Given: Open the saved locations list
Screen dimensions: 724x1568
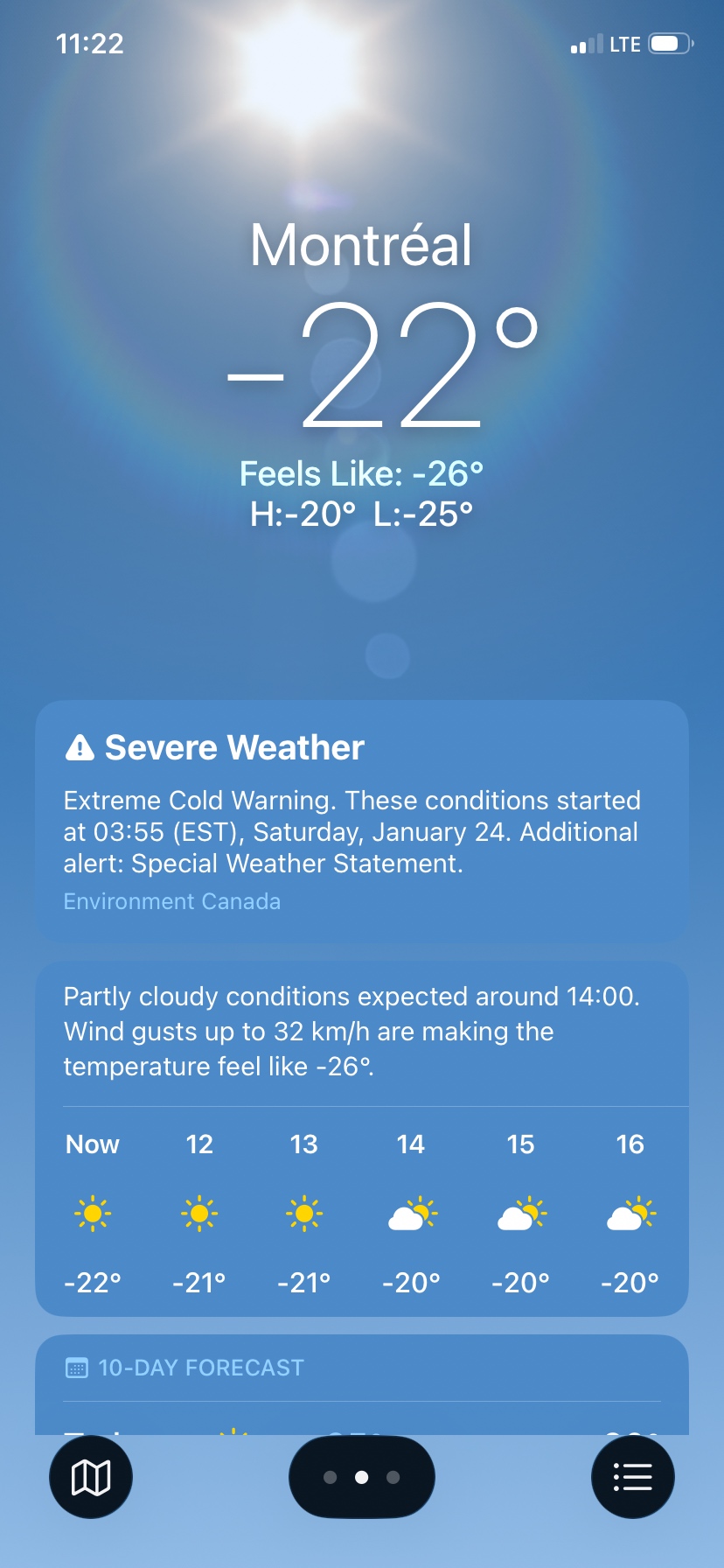Looking at the screenshot, I should coord(632,1477).
